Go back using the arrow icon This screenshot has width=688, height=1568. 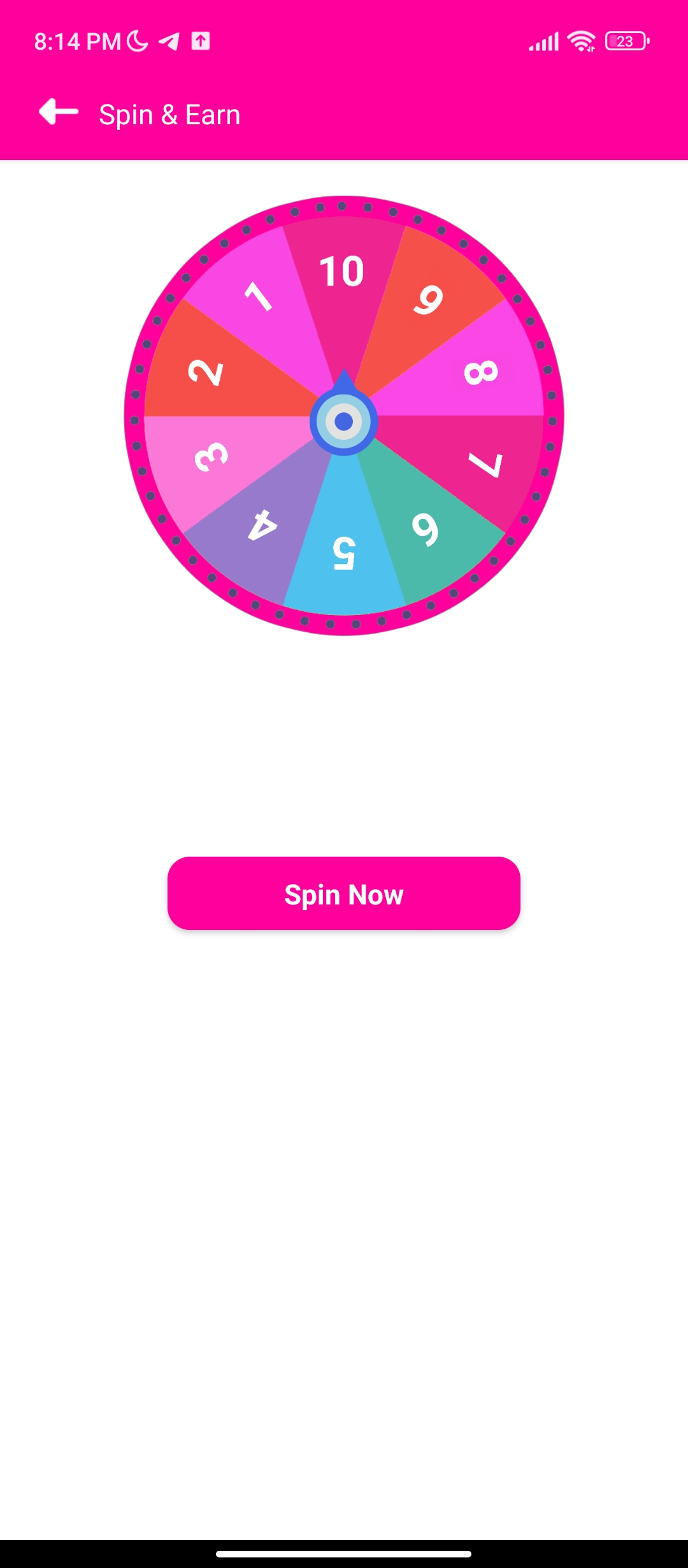59,112
